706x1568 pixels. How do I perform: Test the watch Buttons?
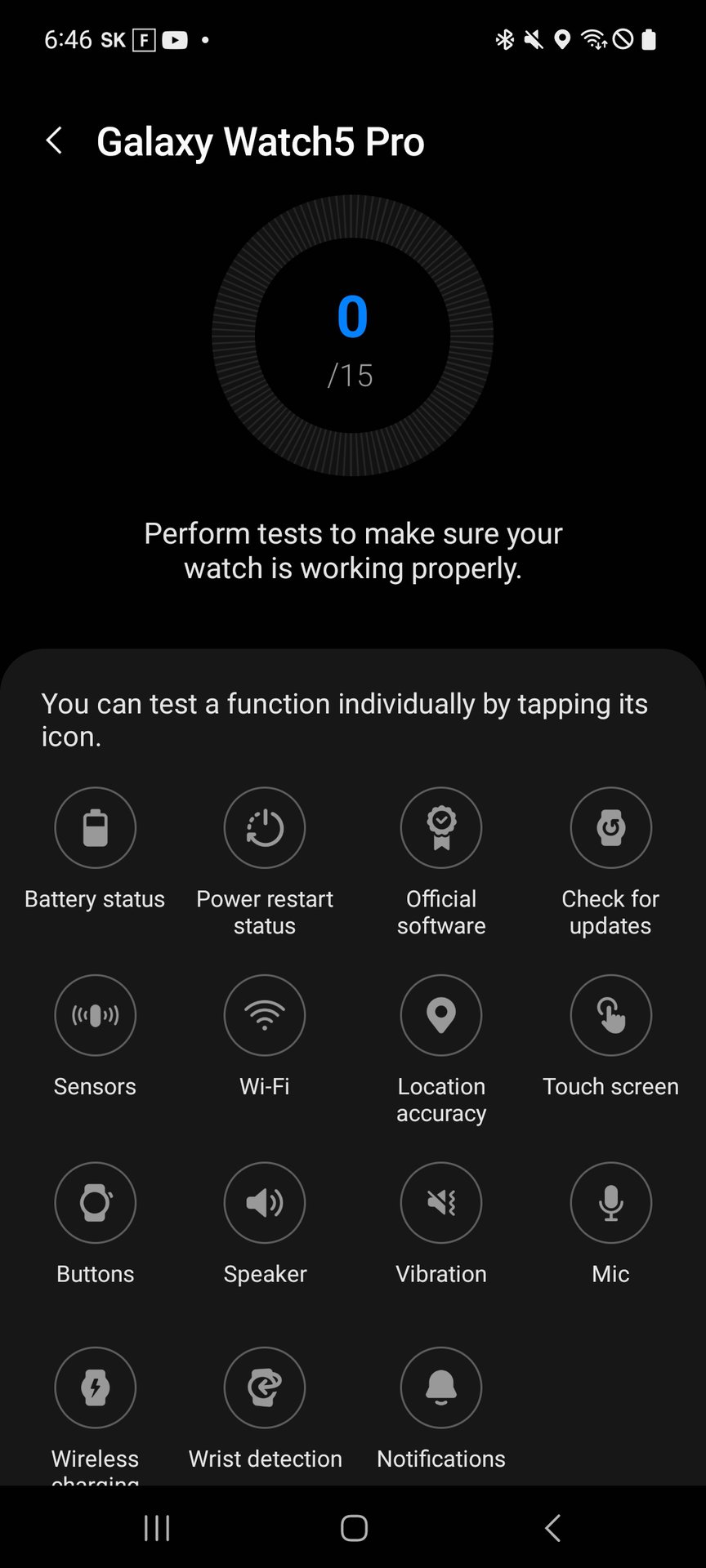point(95,1203)
